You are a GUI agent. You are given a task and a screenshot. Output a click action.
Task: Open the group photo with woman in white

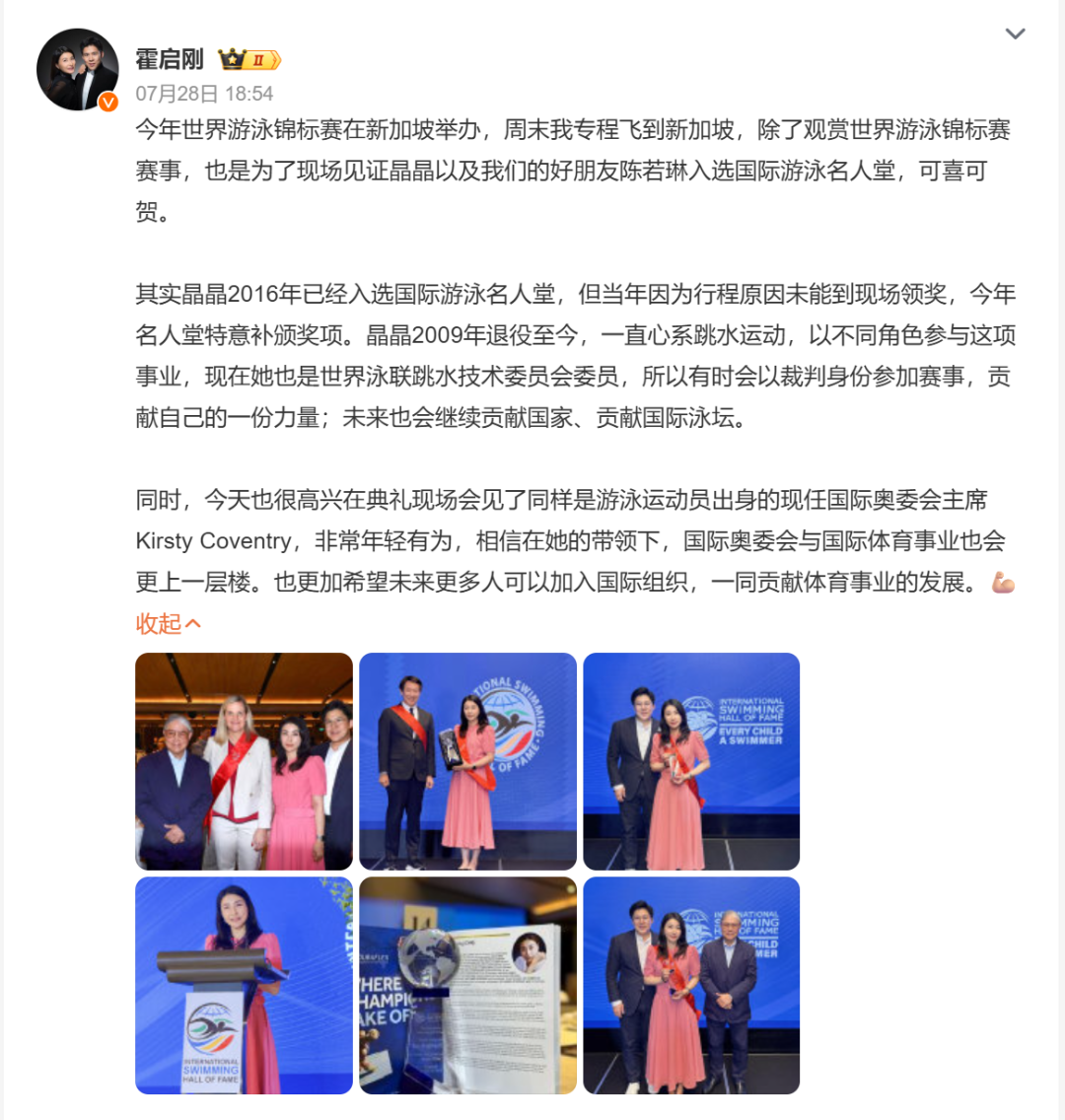click(244, 761)
